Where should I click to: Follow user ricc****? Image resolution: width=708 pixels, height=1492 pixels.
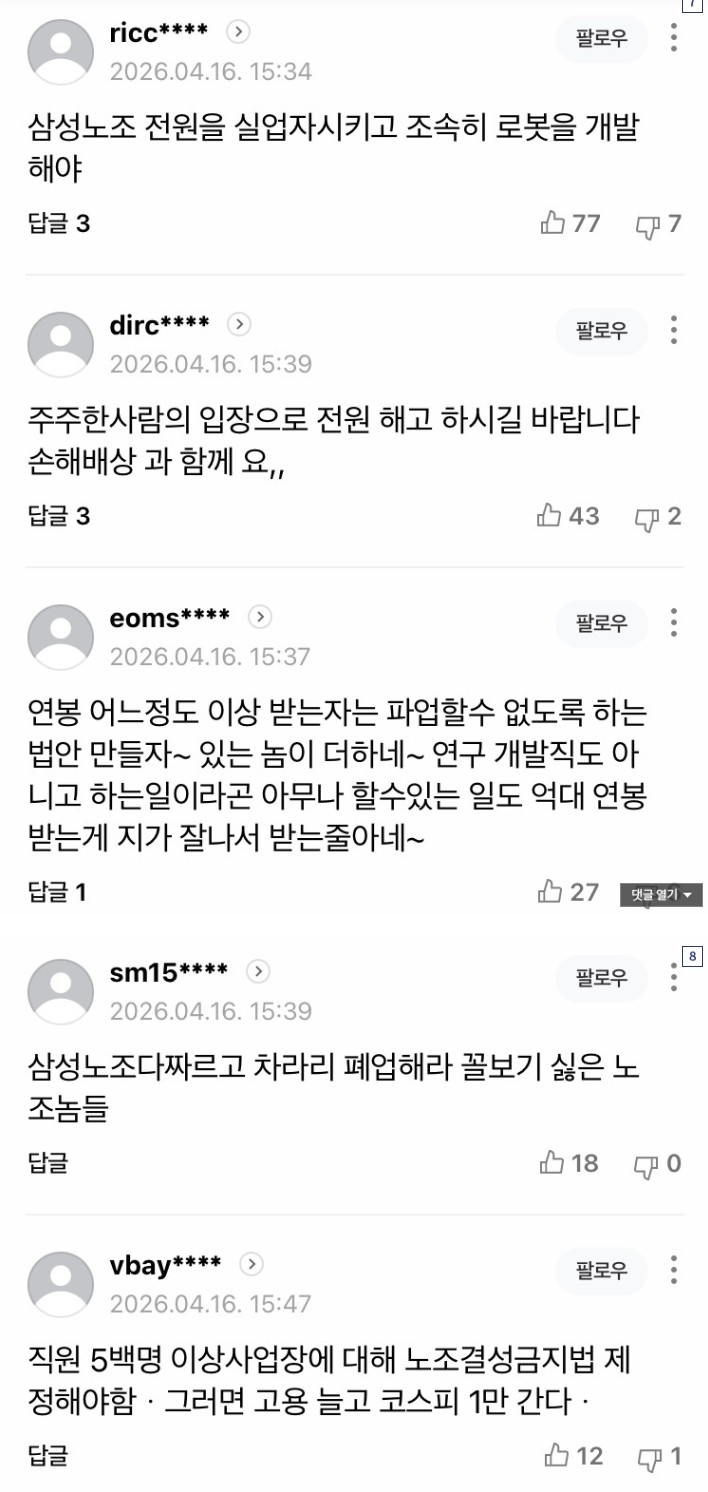pos(601,40)
